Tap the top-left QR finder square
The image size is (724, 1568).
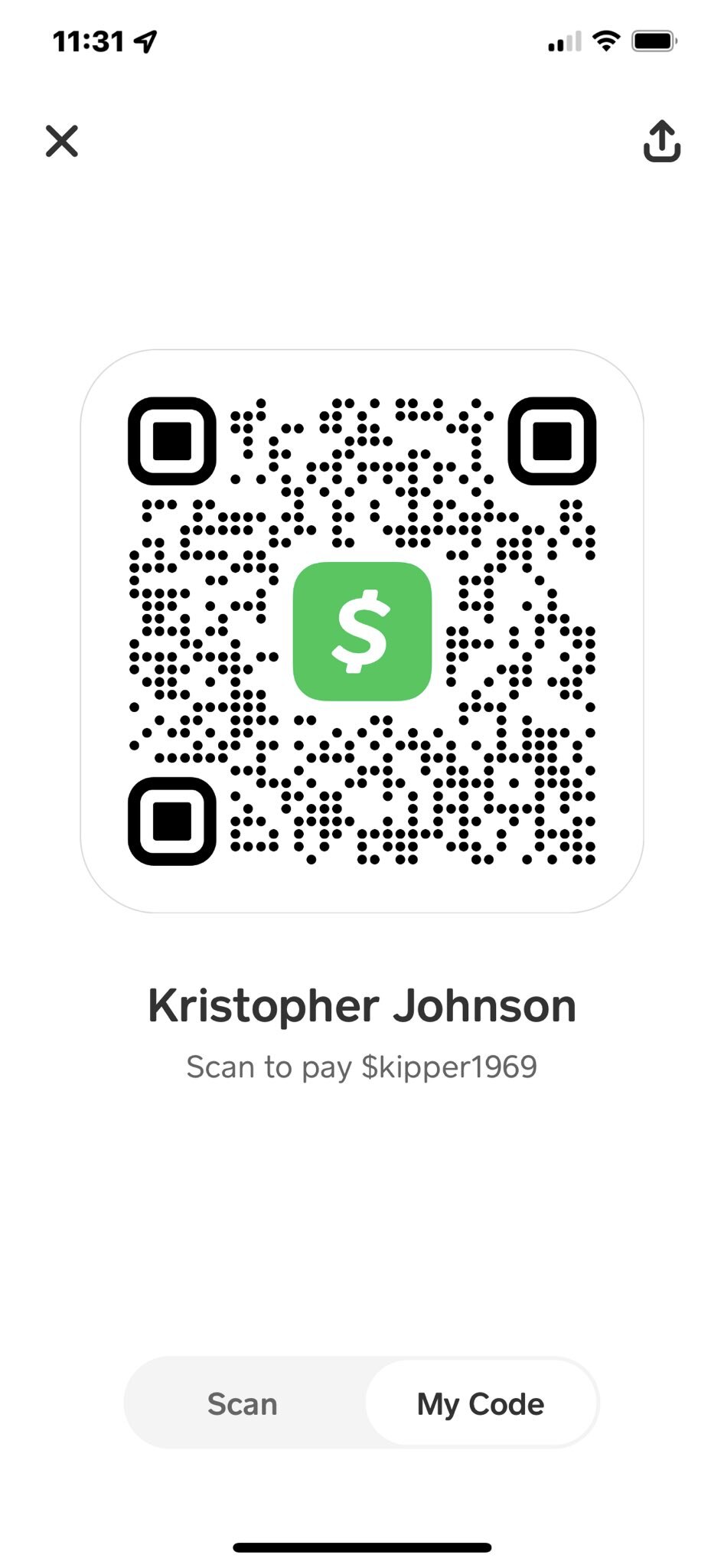click(171, 443)
